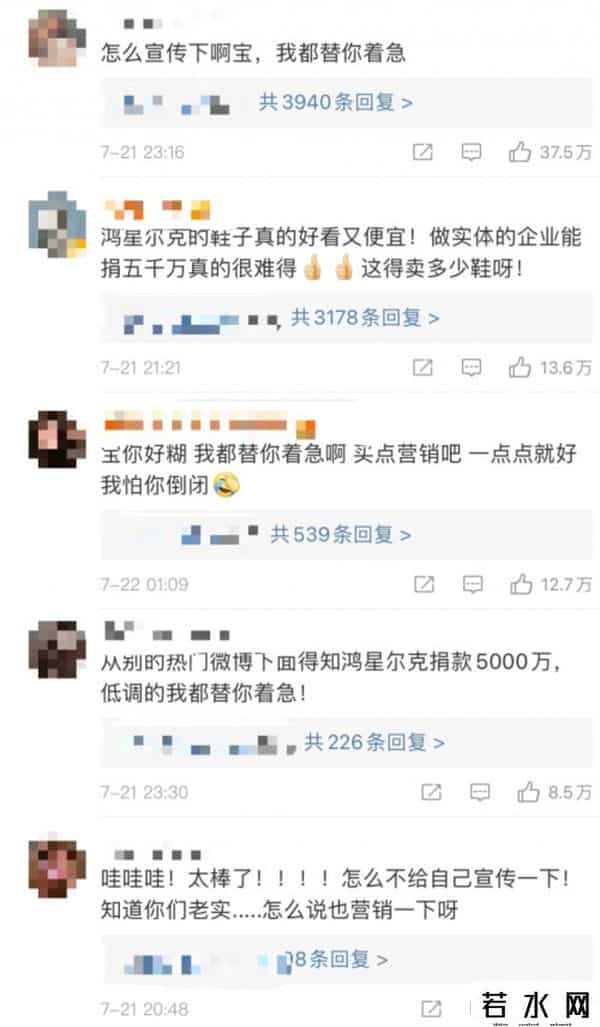This screenshot has width=600, height=1027.
Task: Share the comment posted 7-22 01:09
Action: coord(424,584)
